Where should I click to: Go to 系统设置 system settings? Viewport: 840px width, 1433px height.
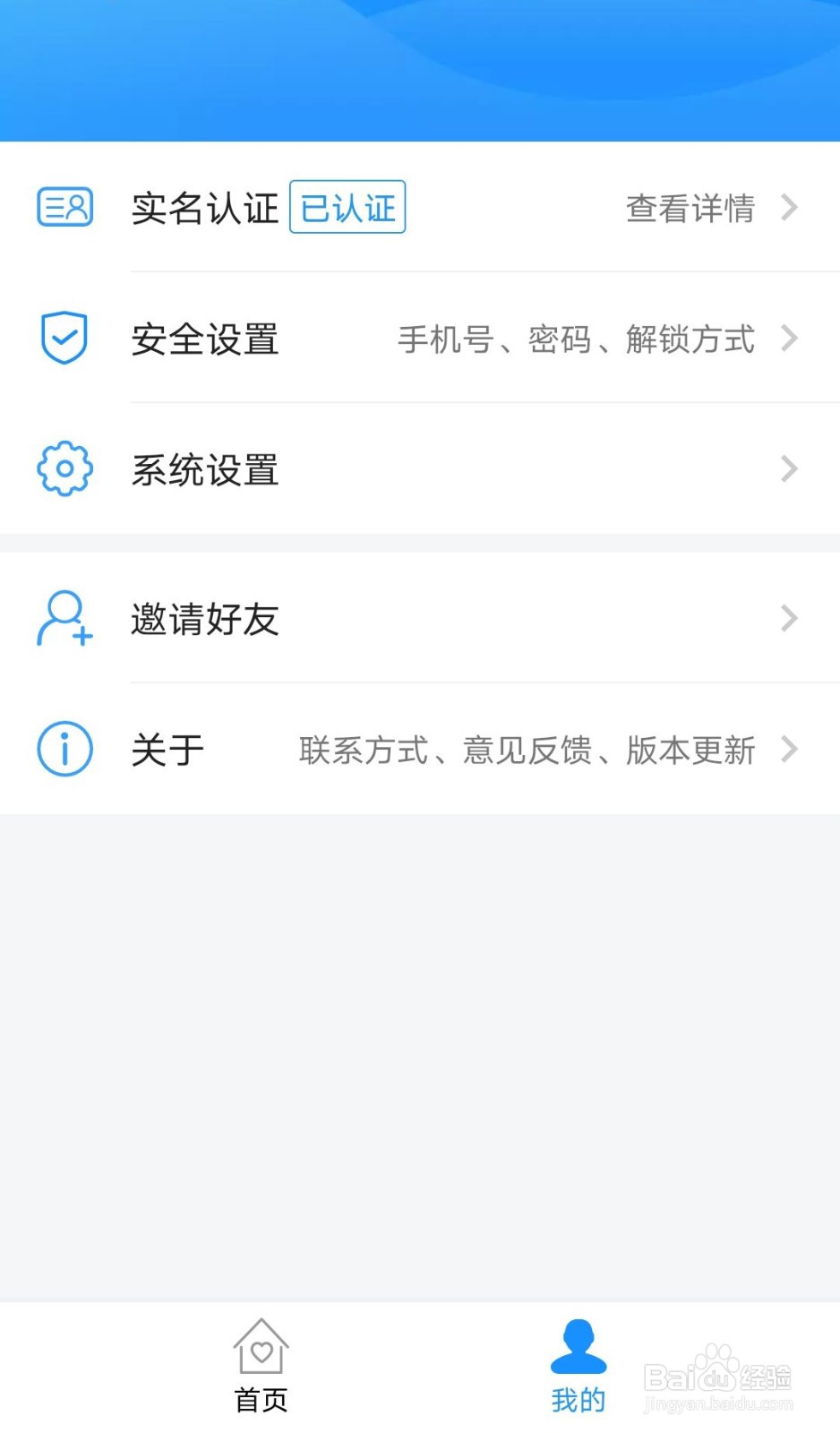click(420, 469)
